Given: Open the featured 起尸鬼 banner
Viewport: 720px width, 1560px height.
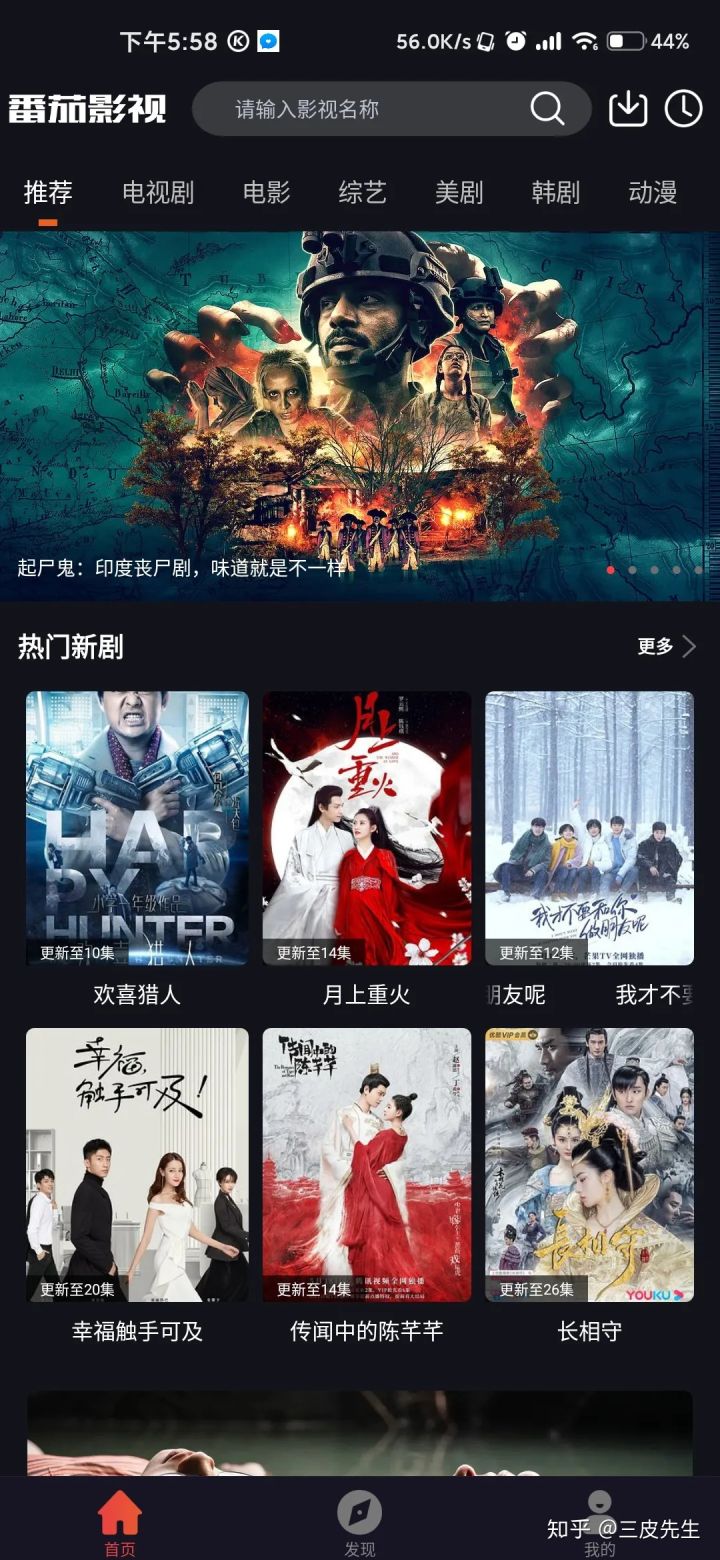Looking at the screenshot, I should tap(360, 400).
